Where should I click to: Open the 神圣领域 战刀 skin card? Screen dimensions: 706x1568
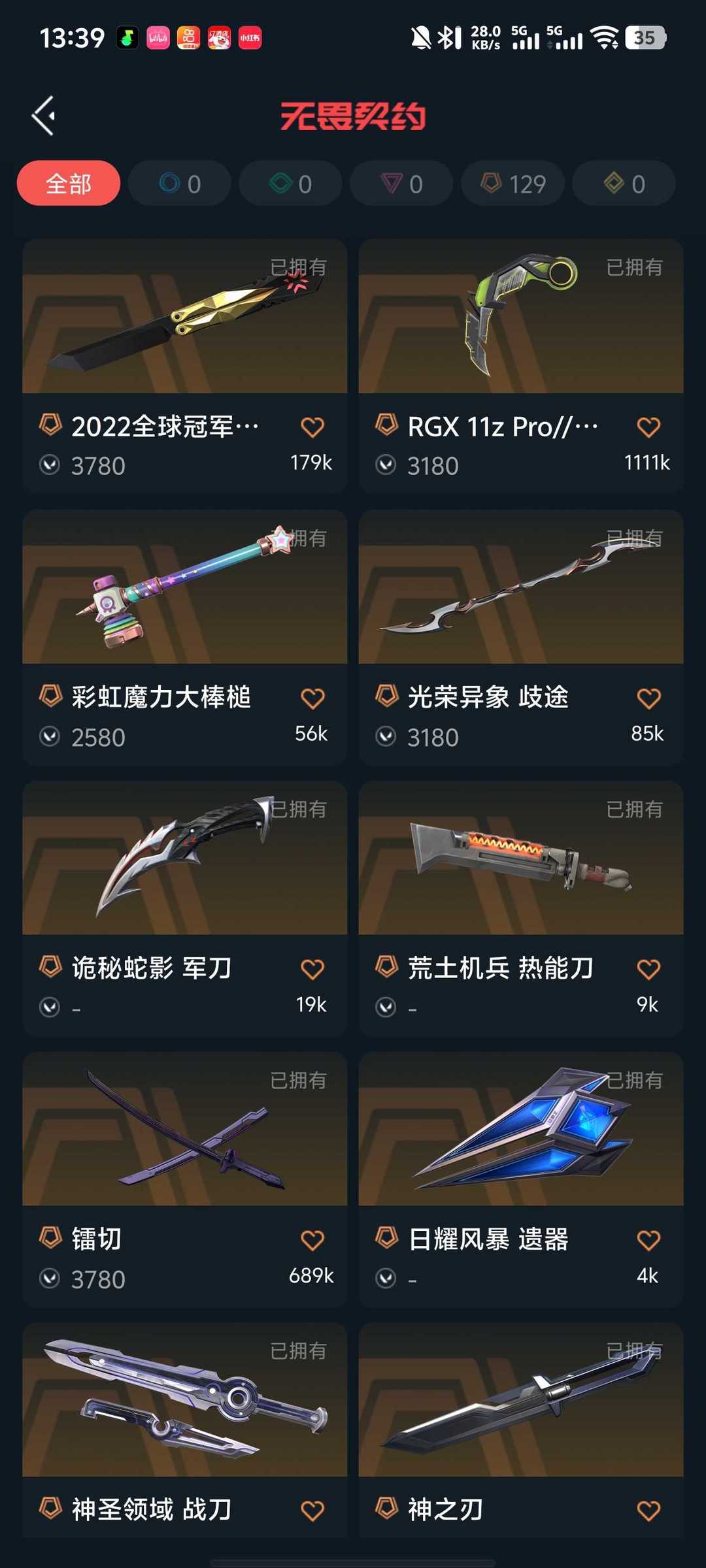point(185,1431)
